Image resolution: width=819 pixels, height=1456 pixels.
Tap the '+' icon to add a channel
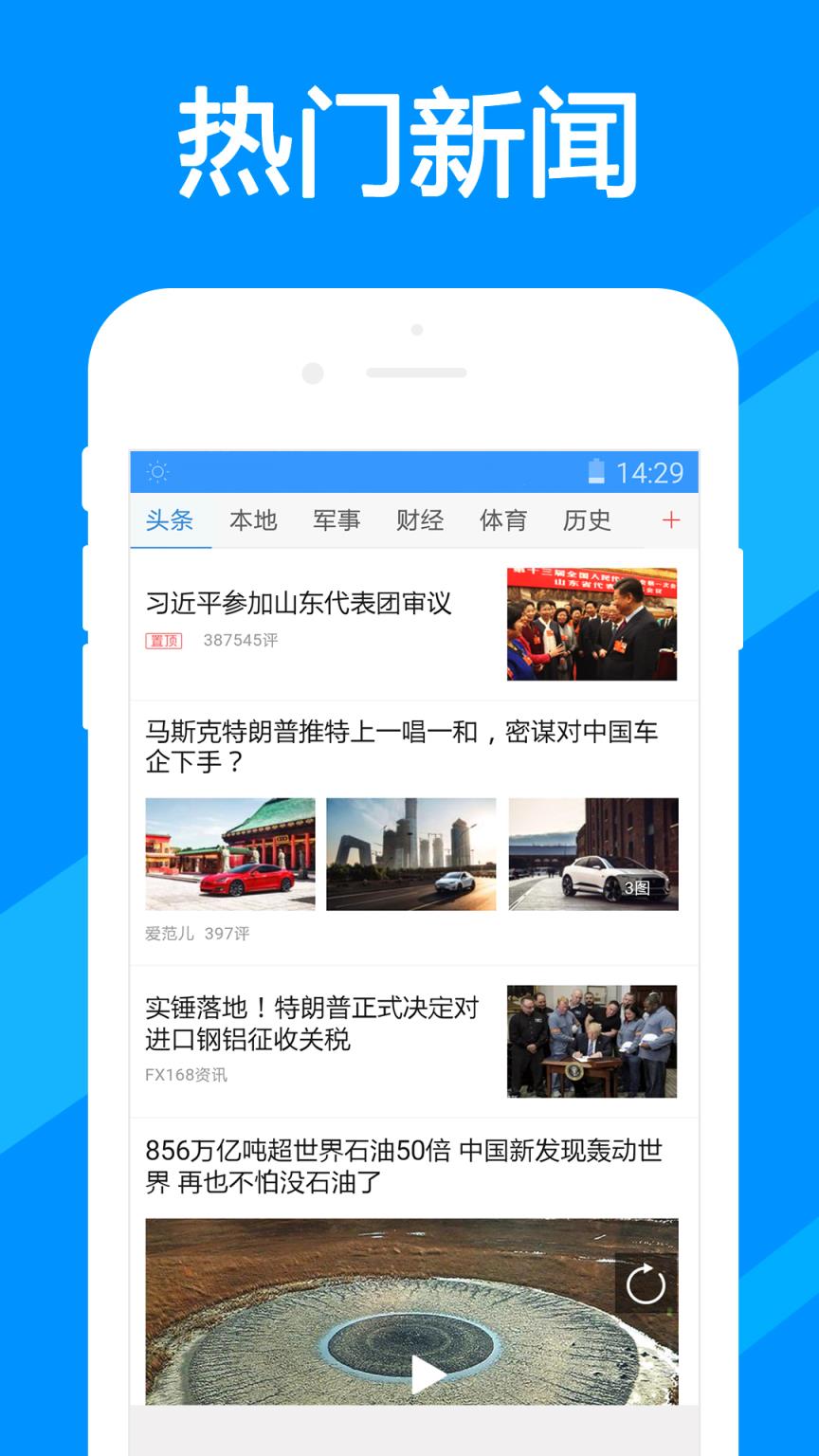click(671, 520)
